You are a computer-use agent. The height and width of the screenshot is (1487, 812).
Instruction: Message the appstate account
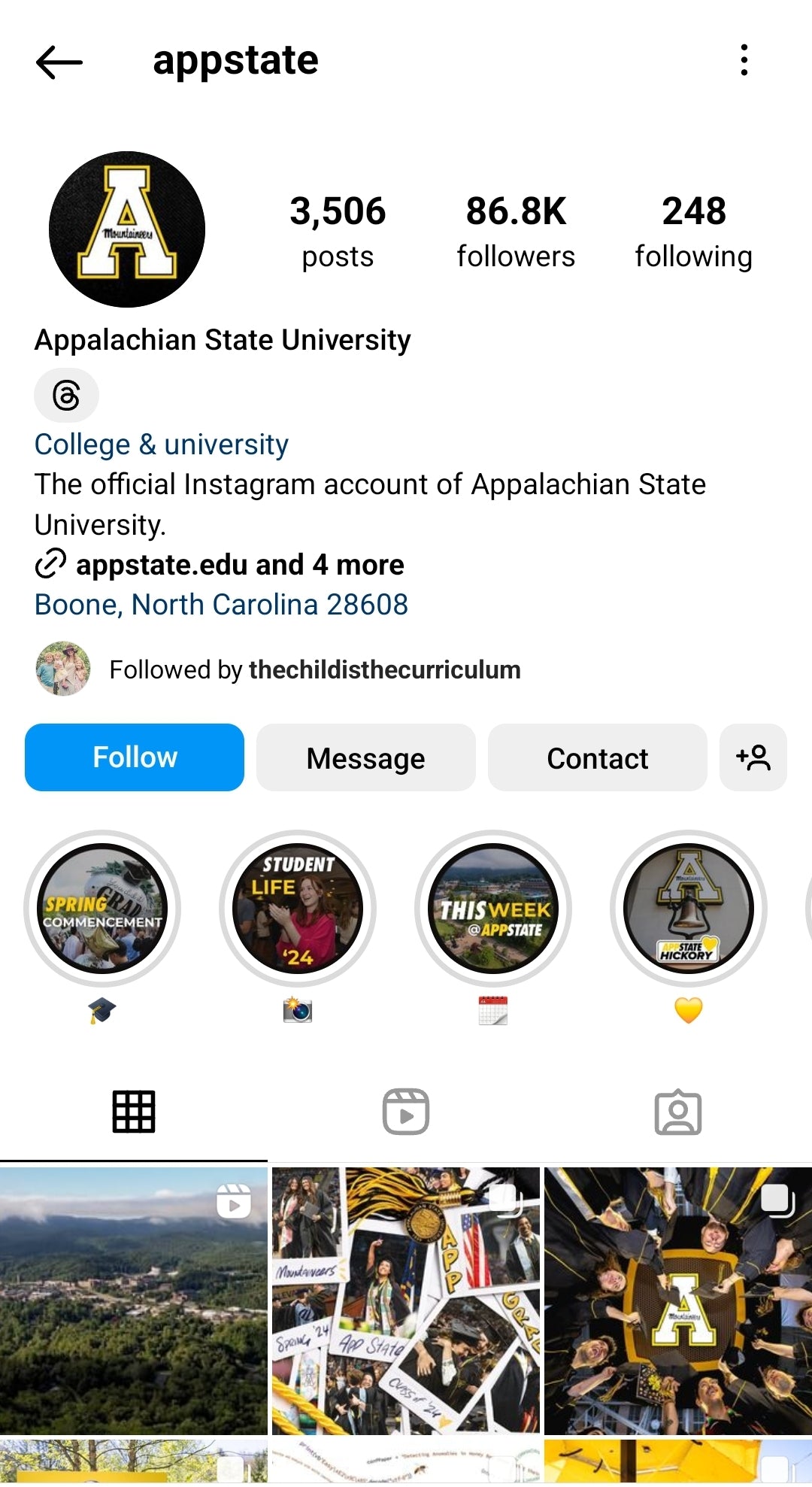(x=365, y=758)
